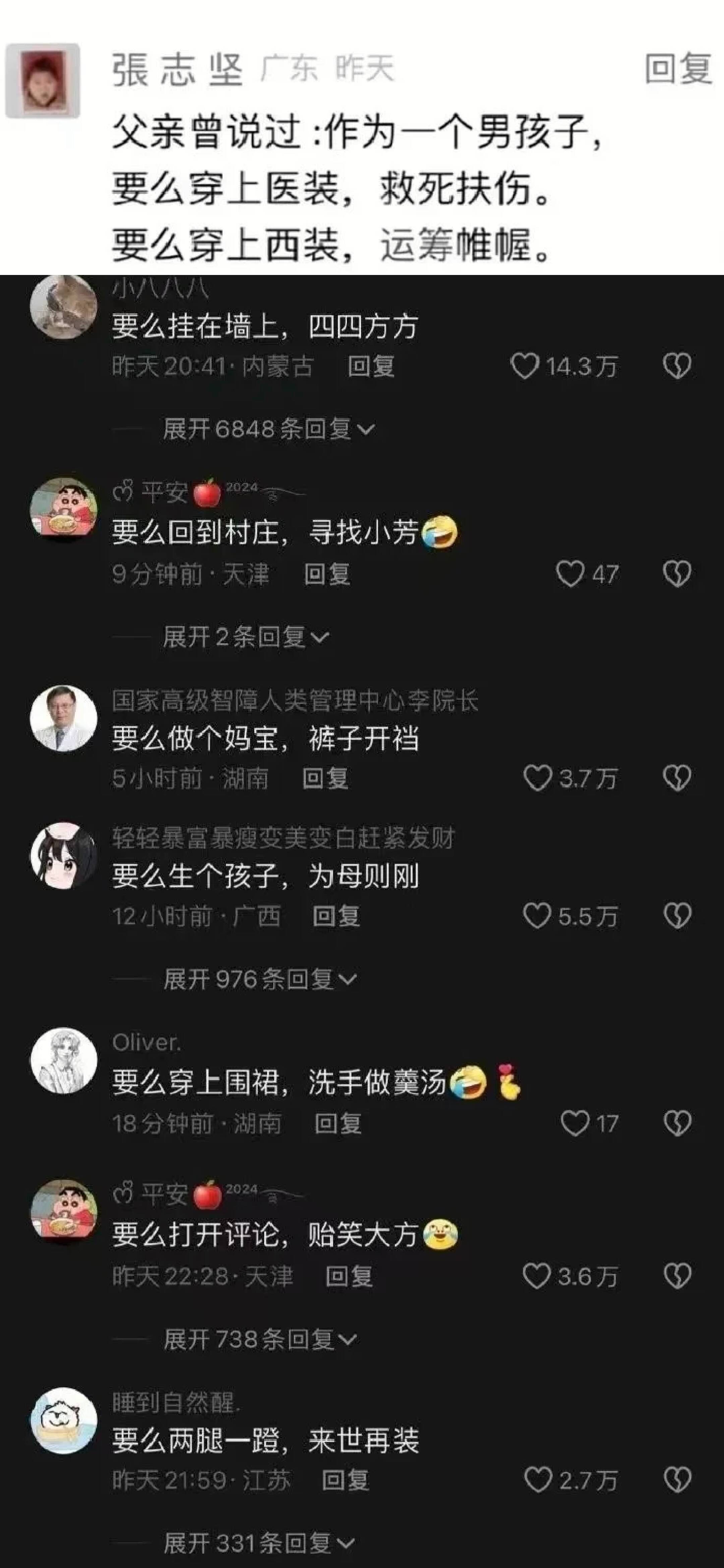Like Oliver.'s comment
724x1568 pixels.
574,1123
